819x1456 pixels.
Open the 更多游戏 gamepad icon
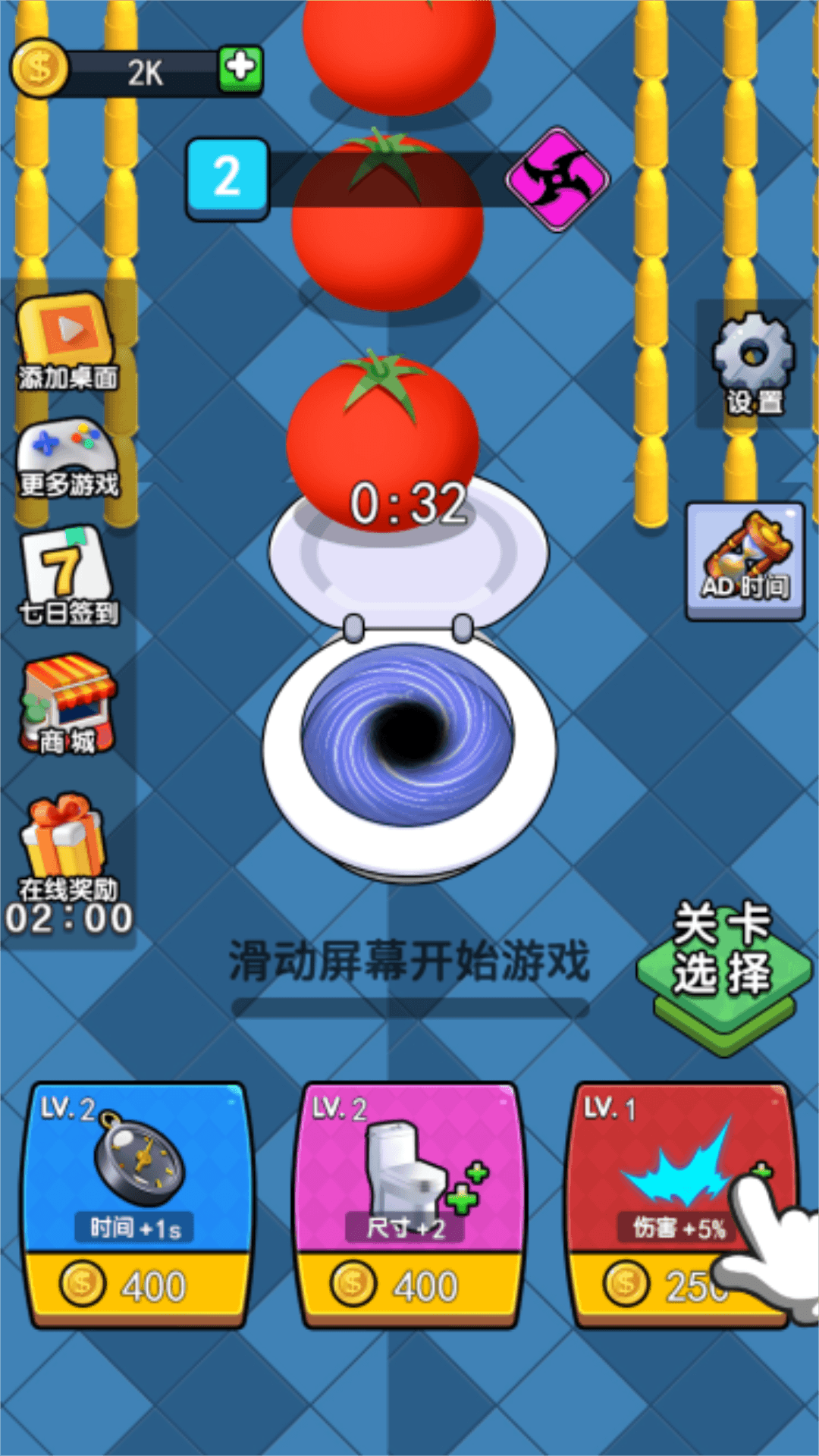pos(67,455)
